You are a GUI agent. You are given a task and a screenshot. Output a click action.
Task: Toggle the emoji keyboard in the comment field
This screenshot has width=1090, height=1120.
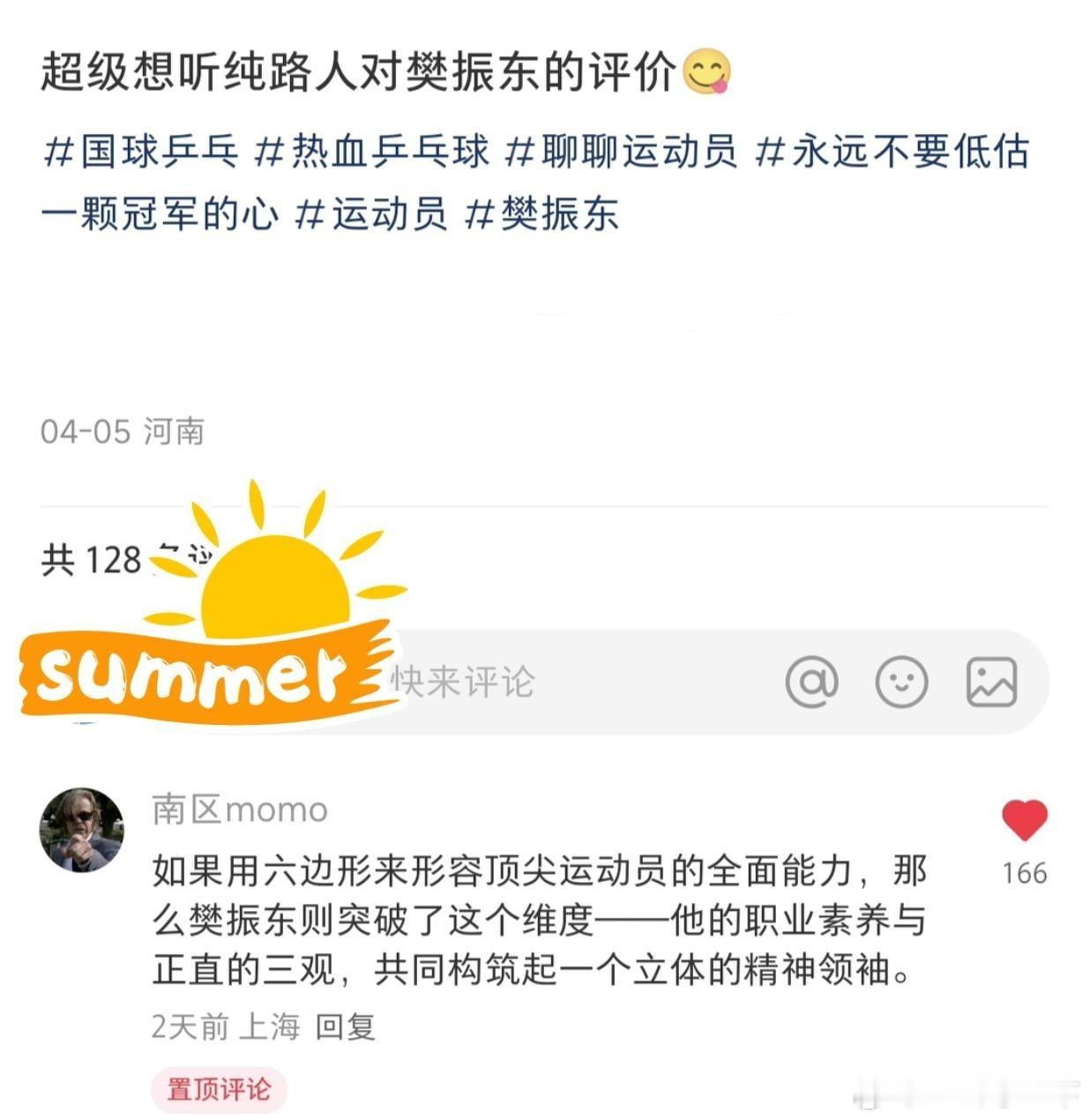(x=901, y=681)
